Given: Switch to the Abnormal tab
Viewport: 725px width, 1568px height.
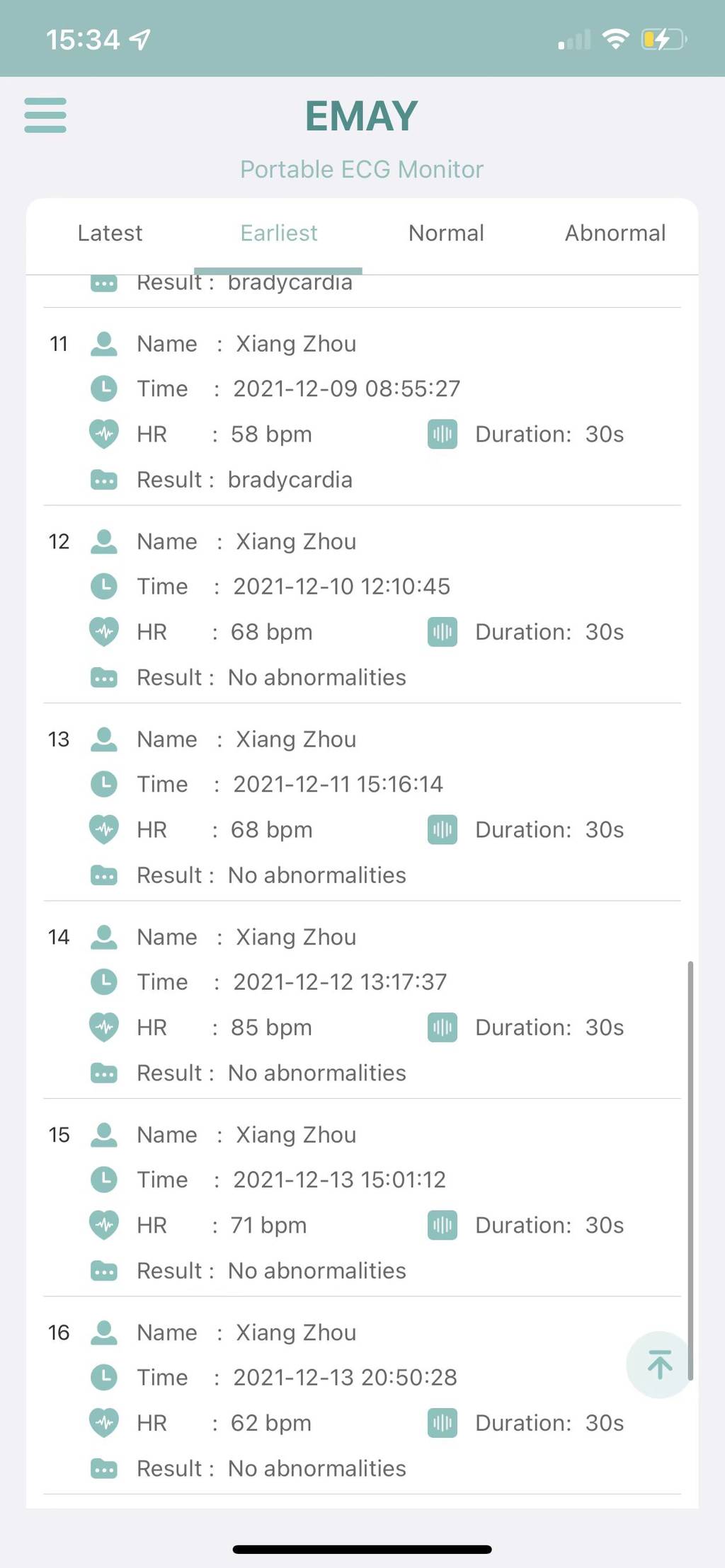Looking at the screenshot, I should click(615, 233).
